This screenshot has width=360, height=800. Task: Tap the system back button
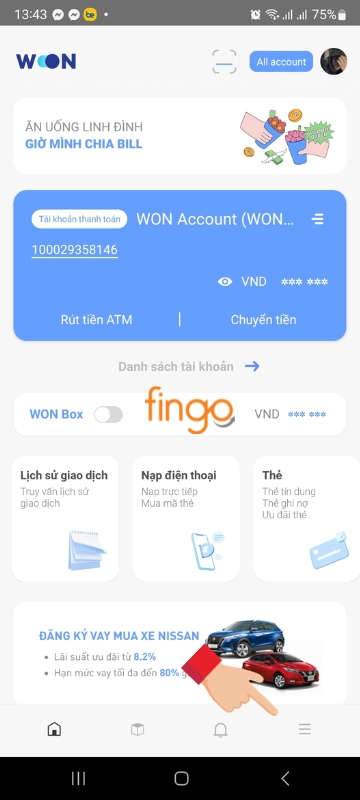click(285, 778)
